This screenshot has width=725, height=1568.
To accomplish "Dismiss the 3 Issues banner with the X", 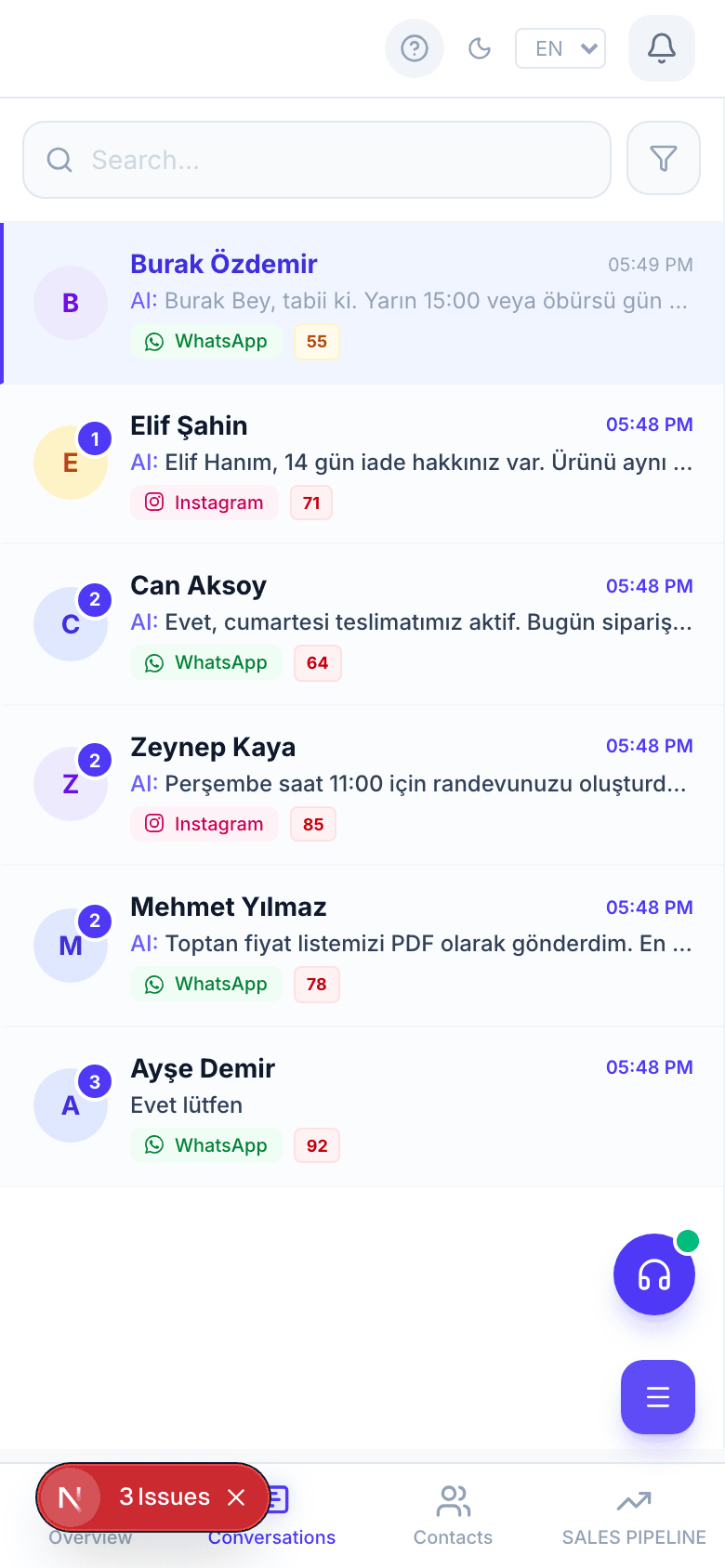I will (x=236, y=1497).
